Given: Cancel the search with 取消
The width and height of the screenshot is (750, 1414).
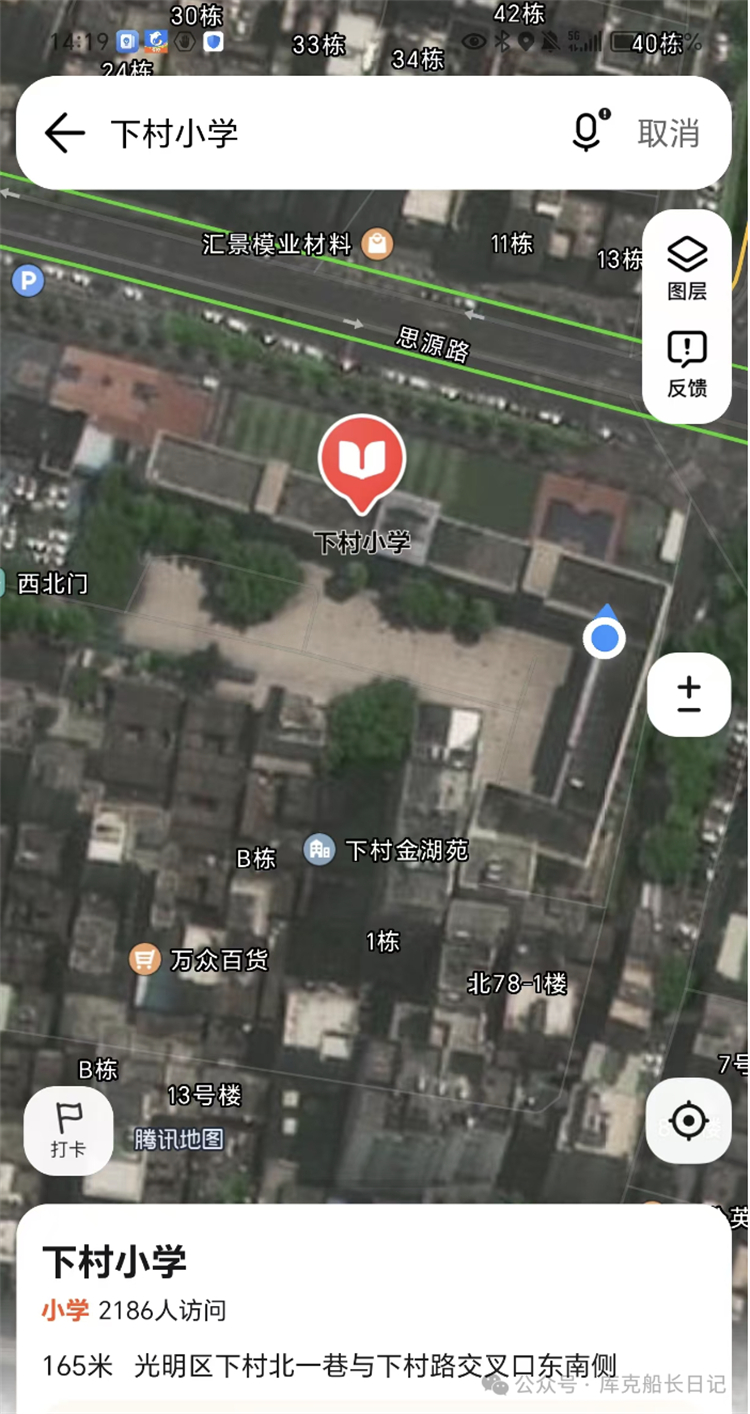Looking at the screenshot, I should coord(669,133).
